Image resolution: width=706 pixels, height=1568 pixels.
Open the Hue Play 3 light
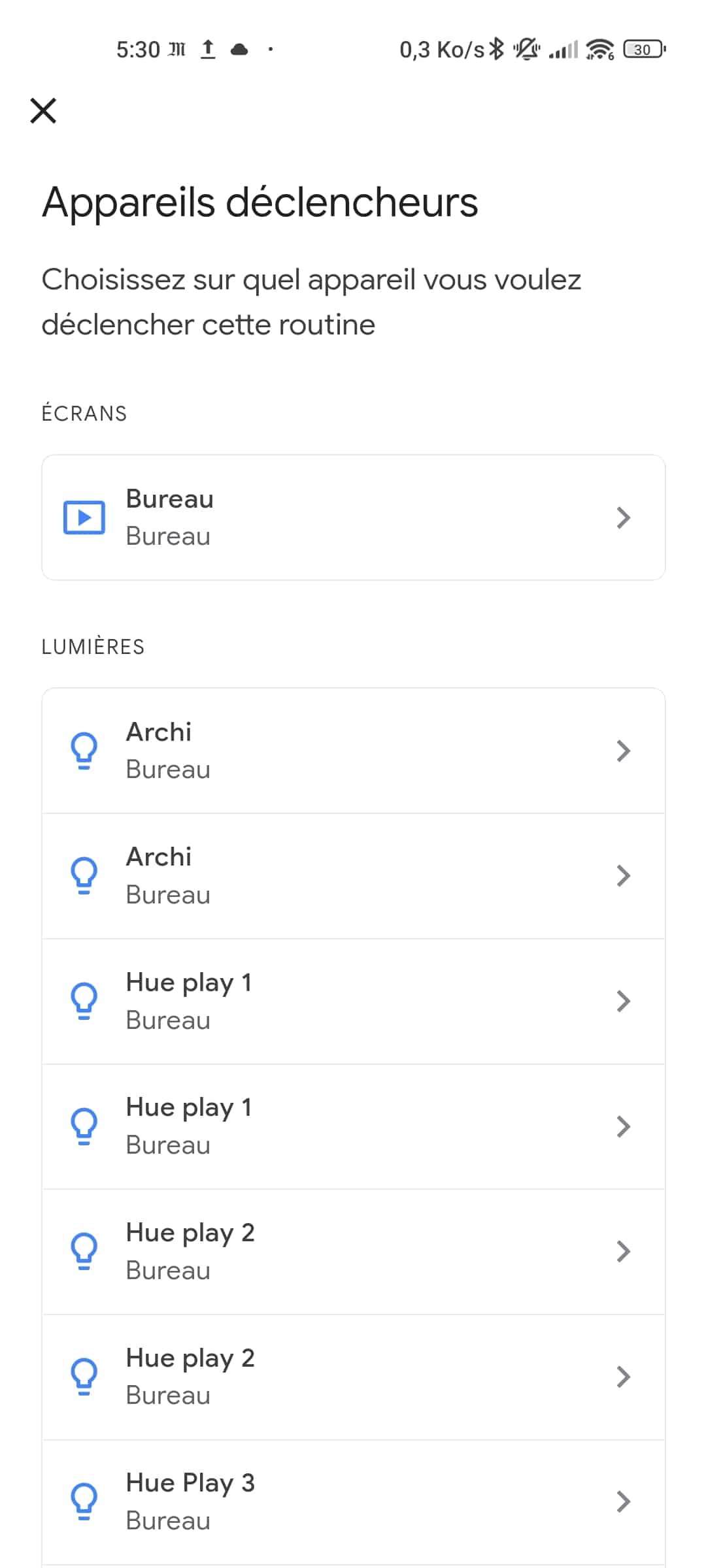353,1501
